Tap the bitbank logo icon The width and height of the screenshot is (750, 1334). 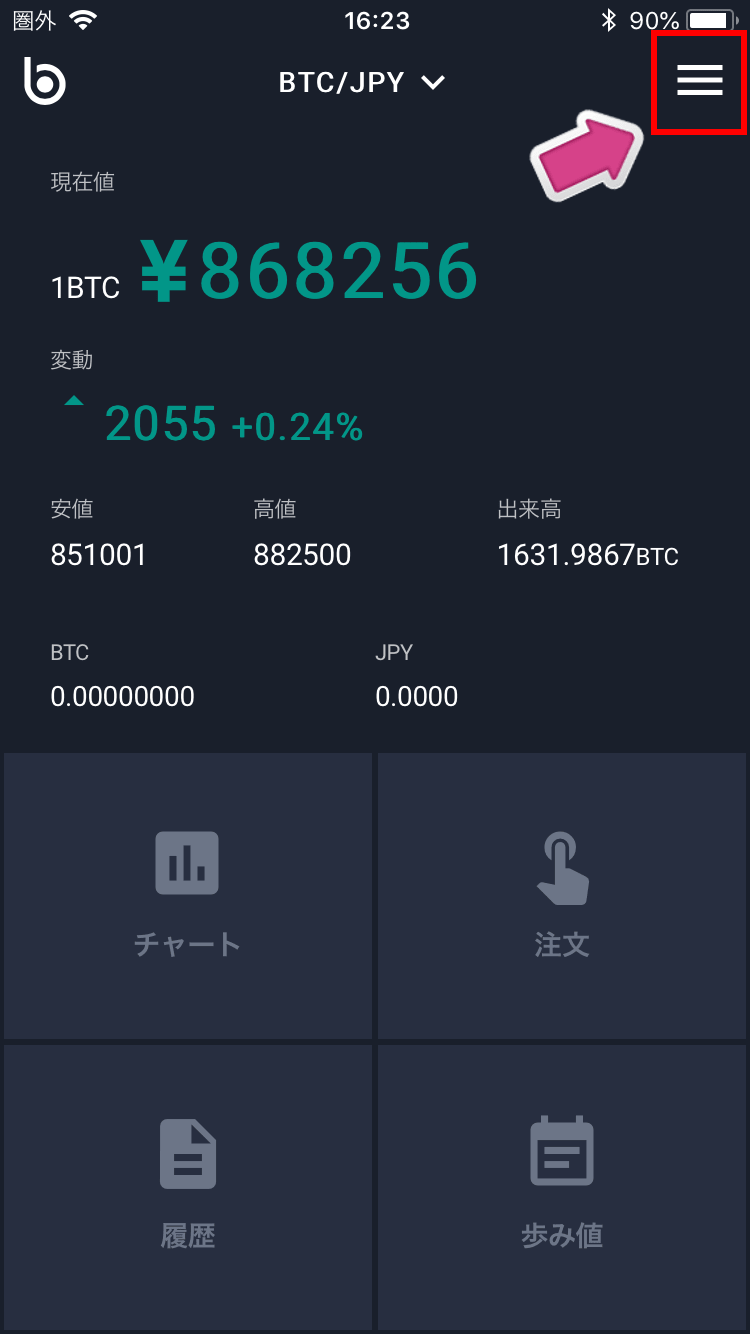(45, 81)
